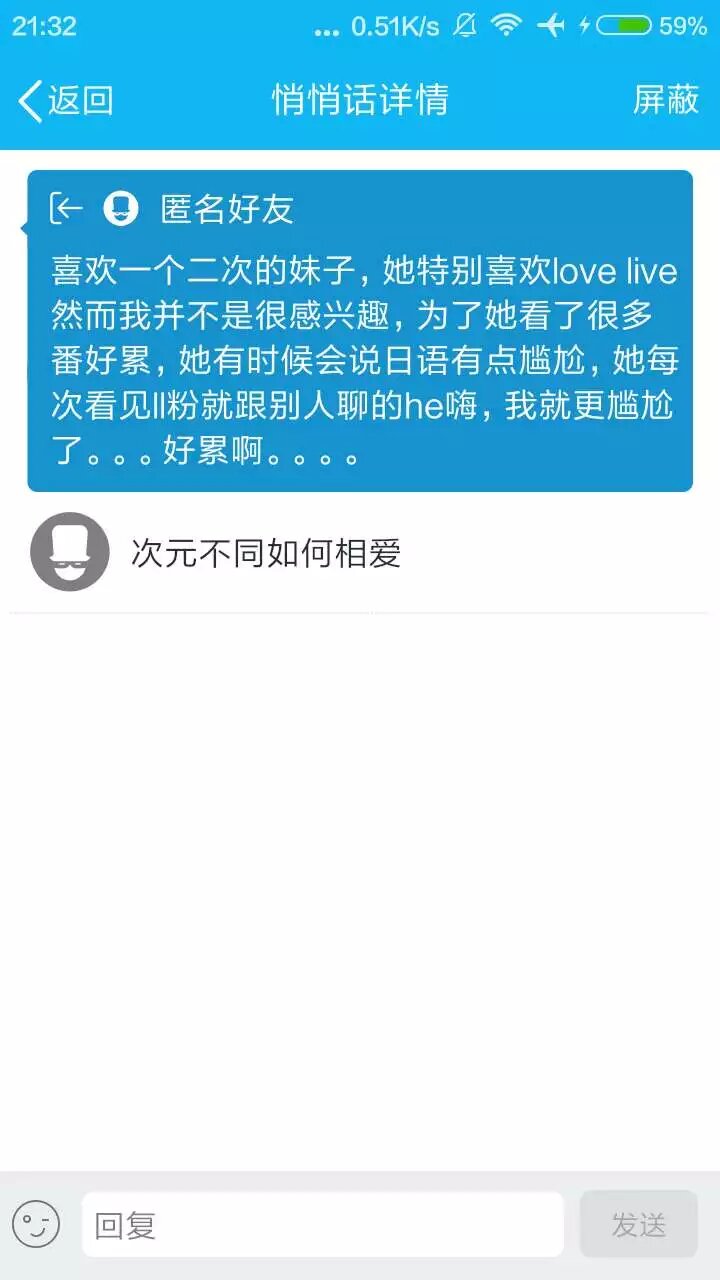Screen dimensions: 720x1280
Task: Open the emoji picker smiley icon
Action: pyautogui.click(x=36, y=1224)
